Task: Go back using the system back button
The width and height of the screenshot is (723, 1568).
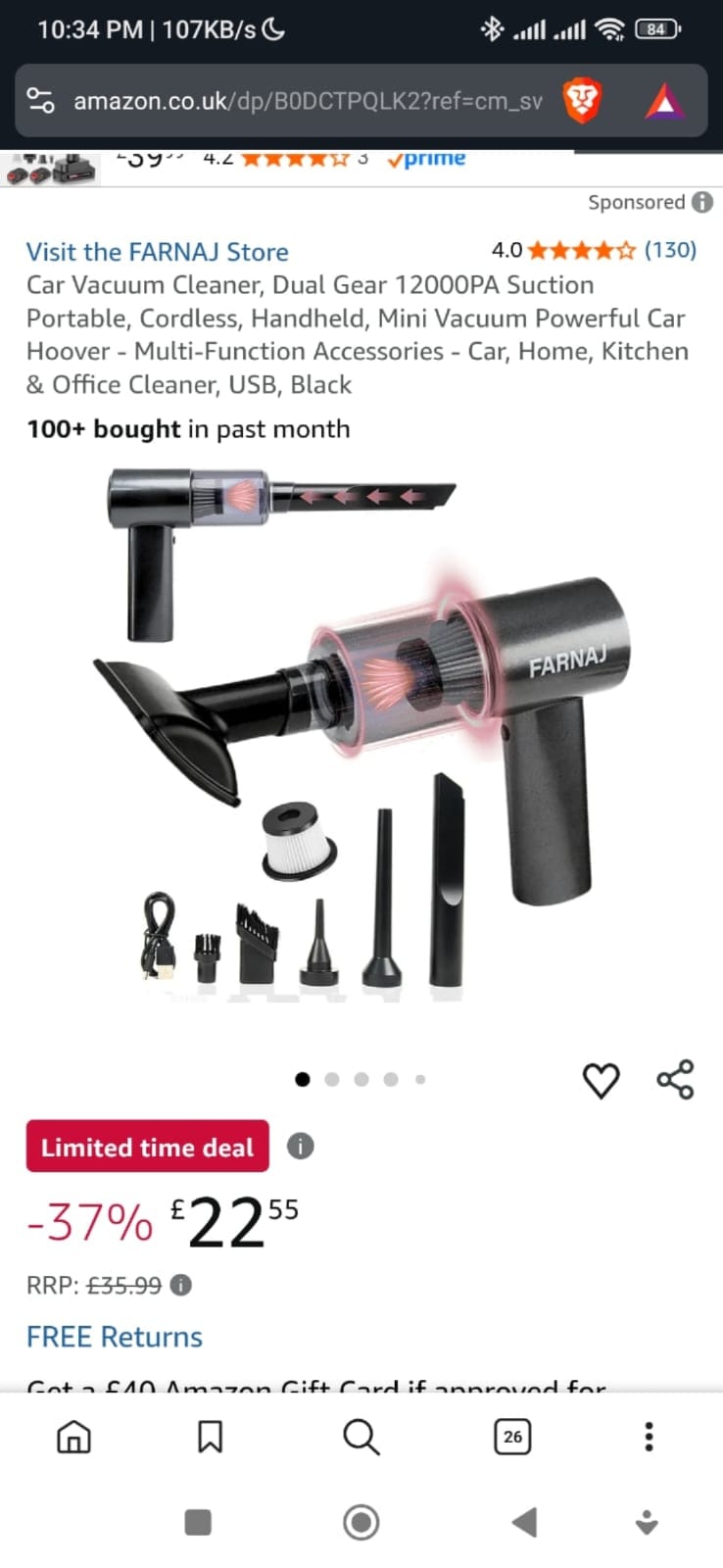Action: 525,1522
